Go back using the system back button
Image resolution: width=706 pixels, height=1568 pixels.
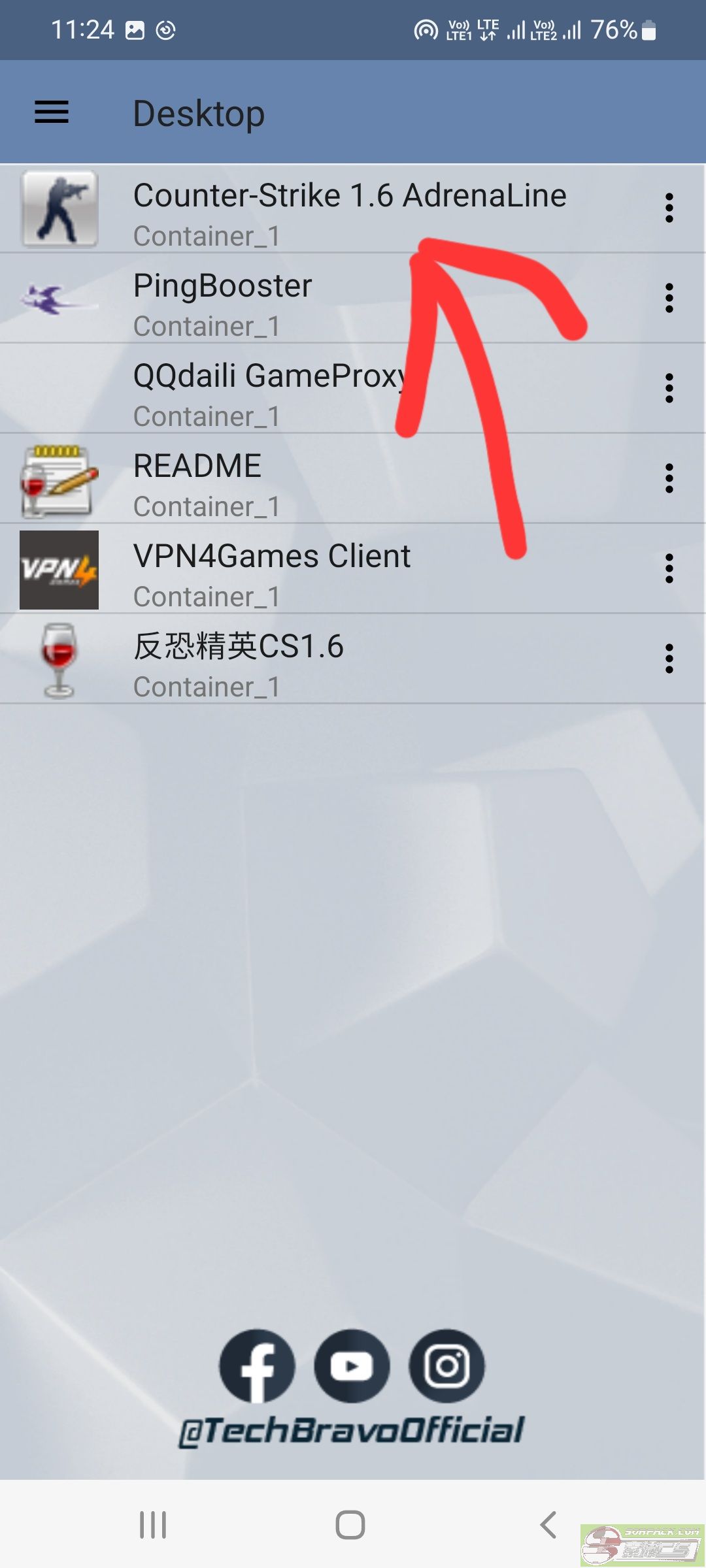point(548,1525)
